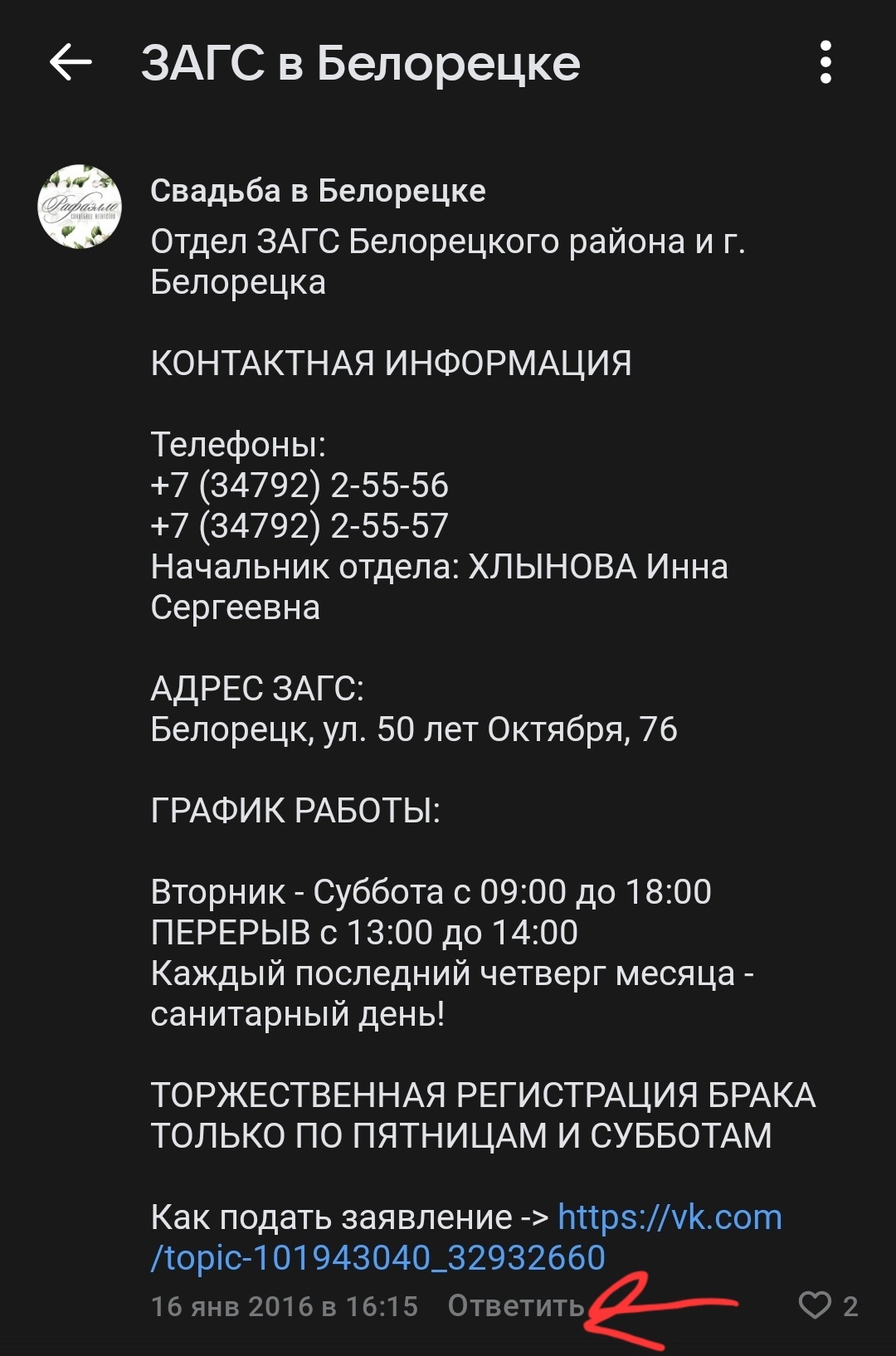
Task: Open the author name Свадьба в Белорецке
Action: click(318, 191)
